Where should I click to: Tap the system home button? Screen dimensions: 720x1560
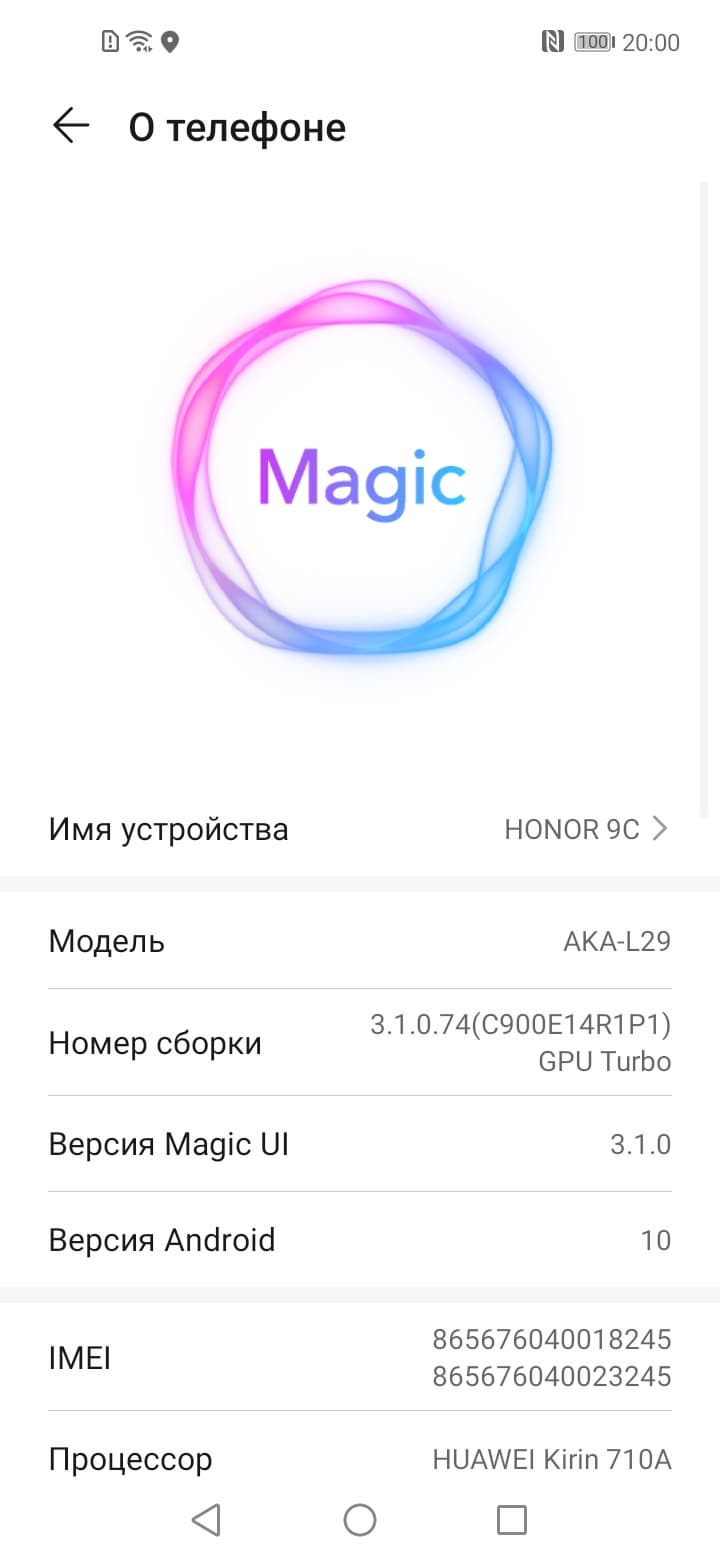360,1520
